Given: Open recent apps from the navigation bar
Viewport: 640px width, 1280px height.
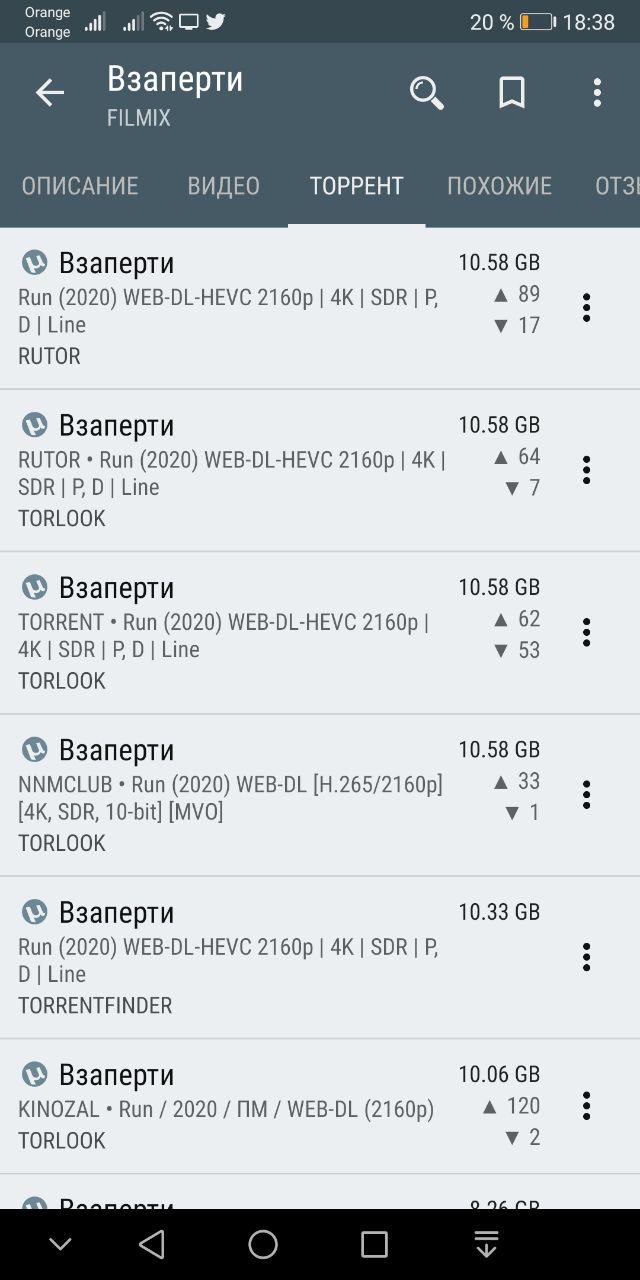Looking at the screenshot, I should (x=374, y=1244).
